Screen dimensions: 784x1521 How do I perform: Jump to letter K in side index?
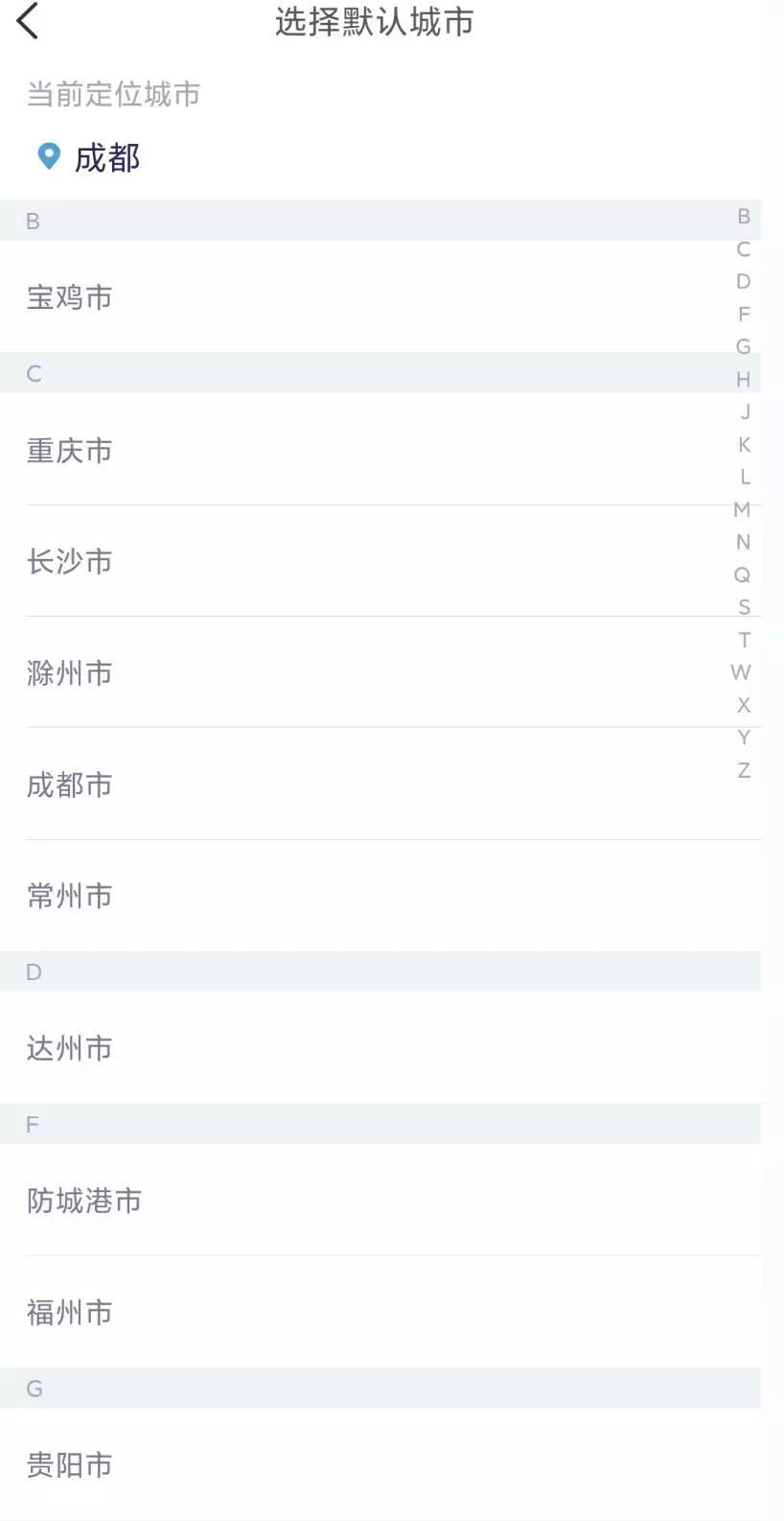[x=744, y=445]
